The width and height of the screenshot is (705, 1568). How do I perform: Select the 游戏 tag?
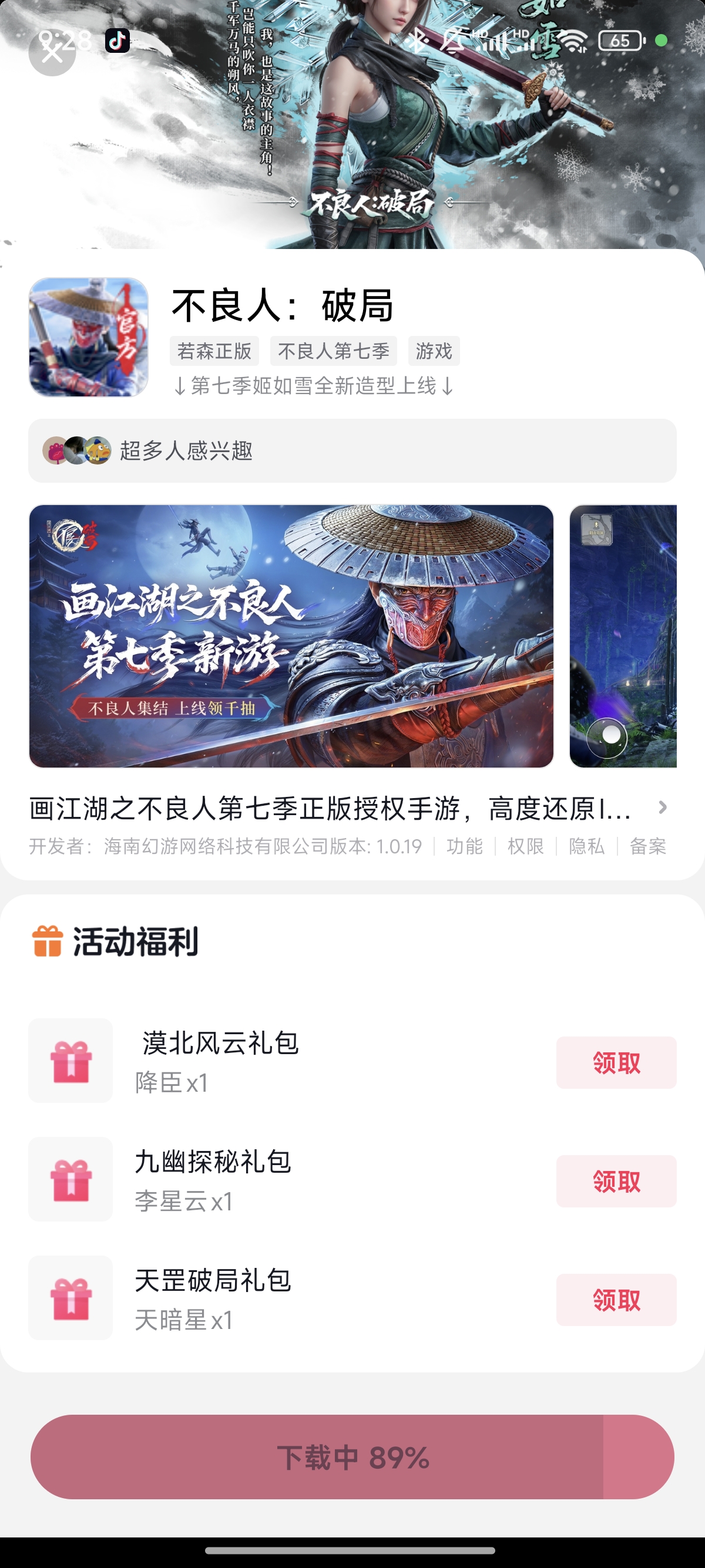point(434,351)
